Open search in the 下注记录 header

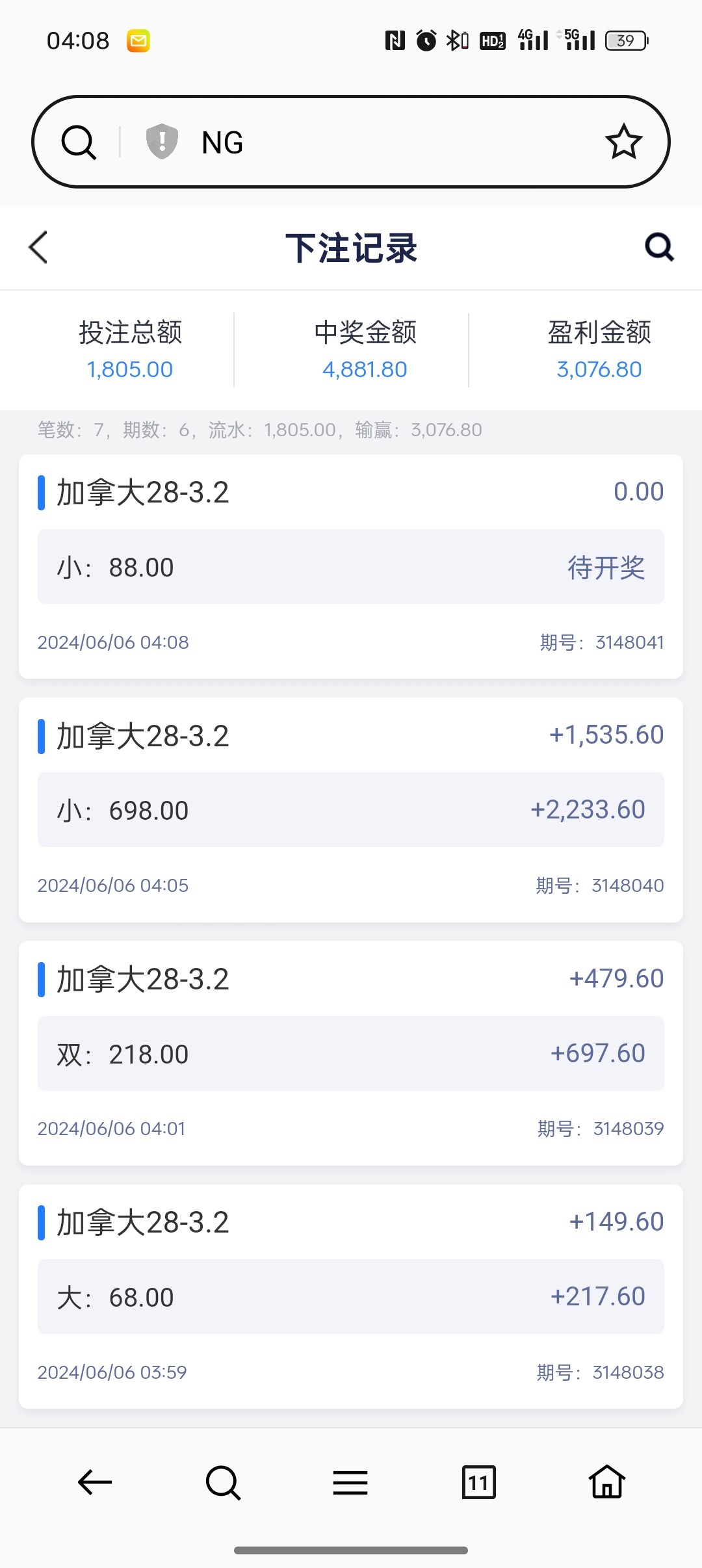coord(658,248)
